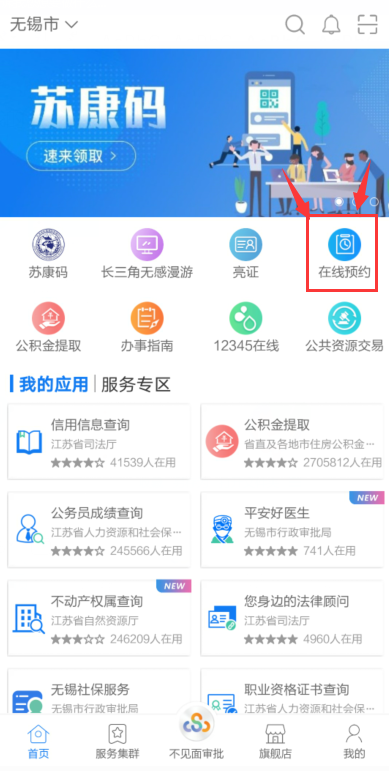
Task: Open the 公务员成绩查询 card
Action: (x=99, y=530)
